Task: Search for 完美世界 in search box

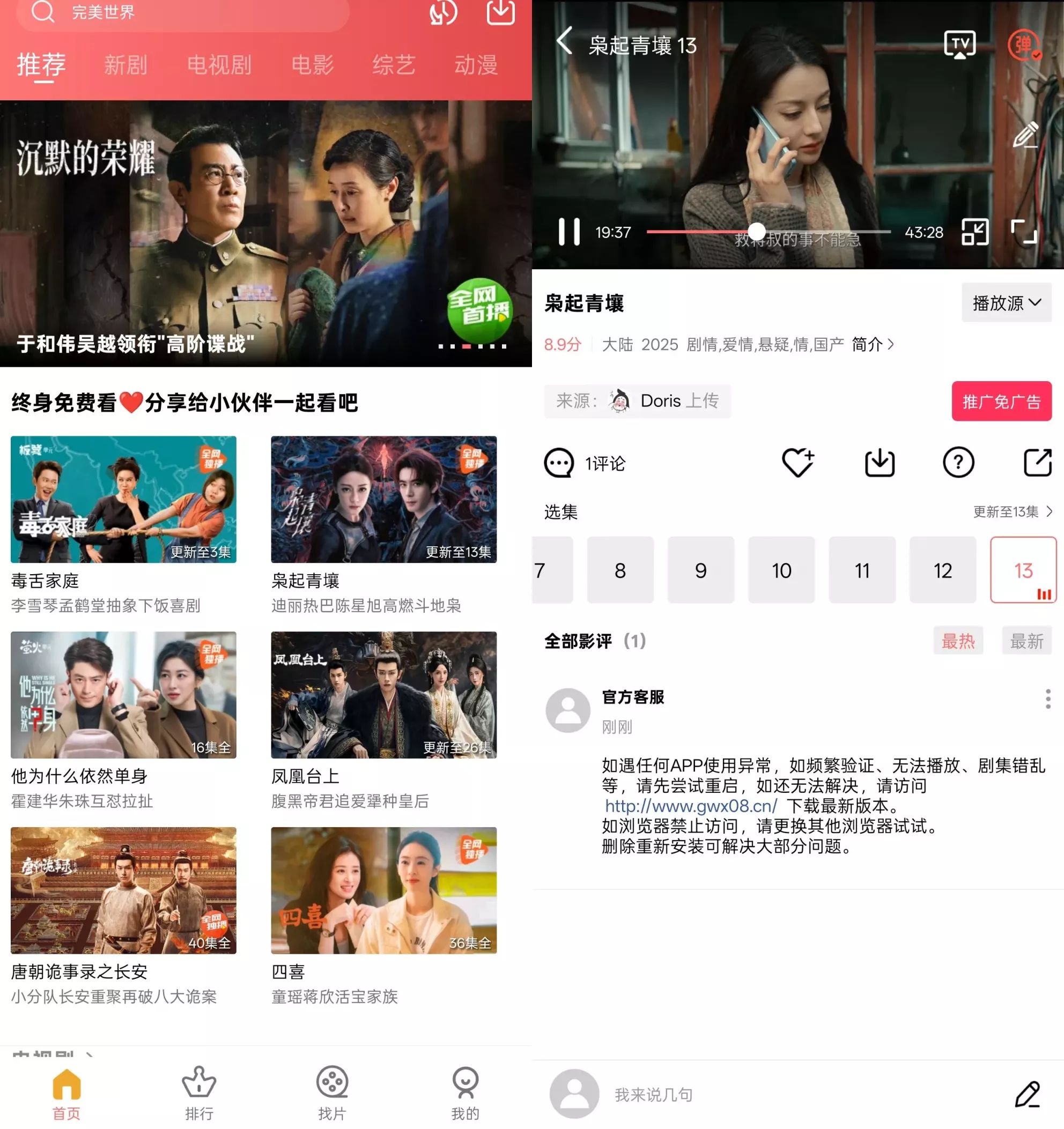Action: click(182, 12)
